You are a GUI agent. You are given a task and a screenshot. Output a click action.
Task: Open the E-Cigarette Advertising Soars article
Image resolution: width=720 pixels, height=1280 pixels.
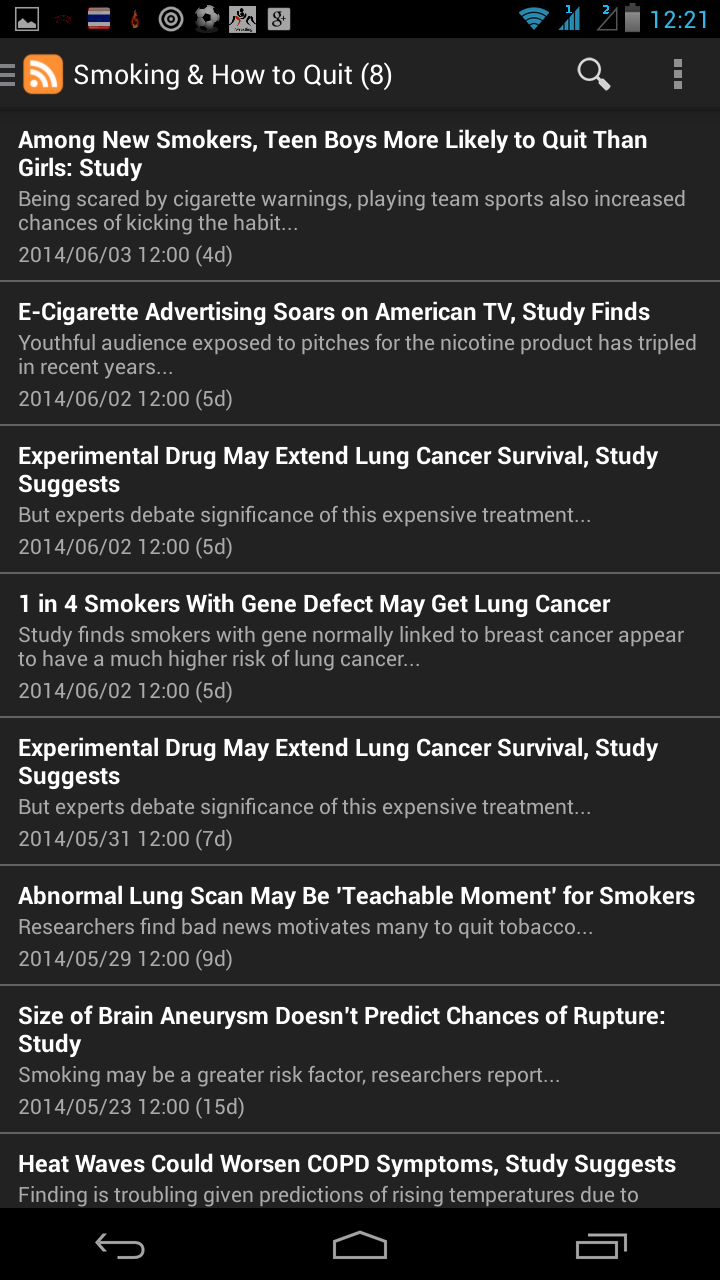pyautogui.click(x=360, y=354)
